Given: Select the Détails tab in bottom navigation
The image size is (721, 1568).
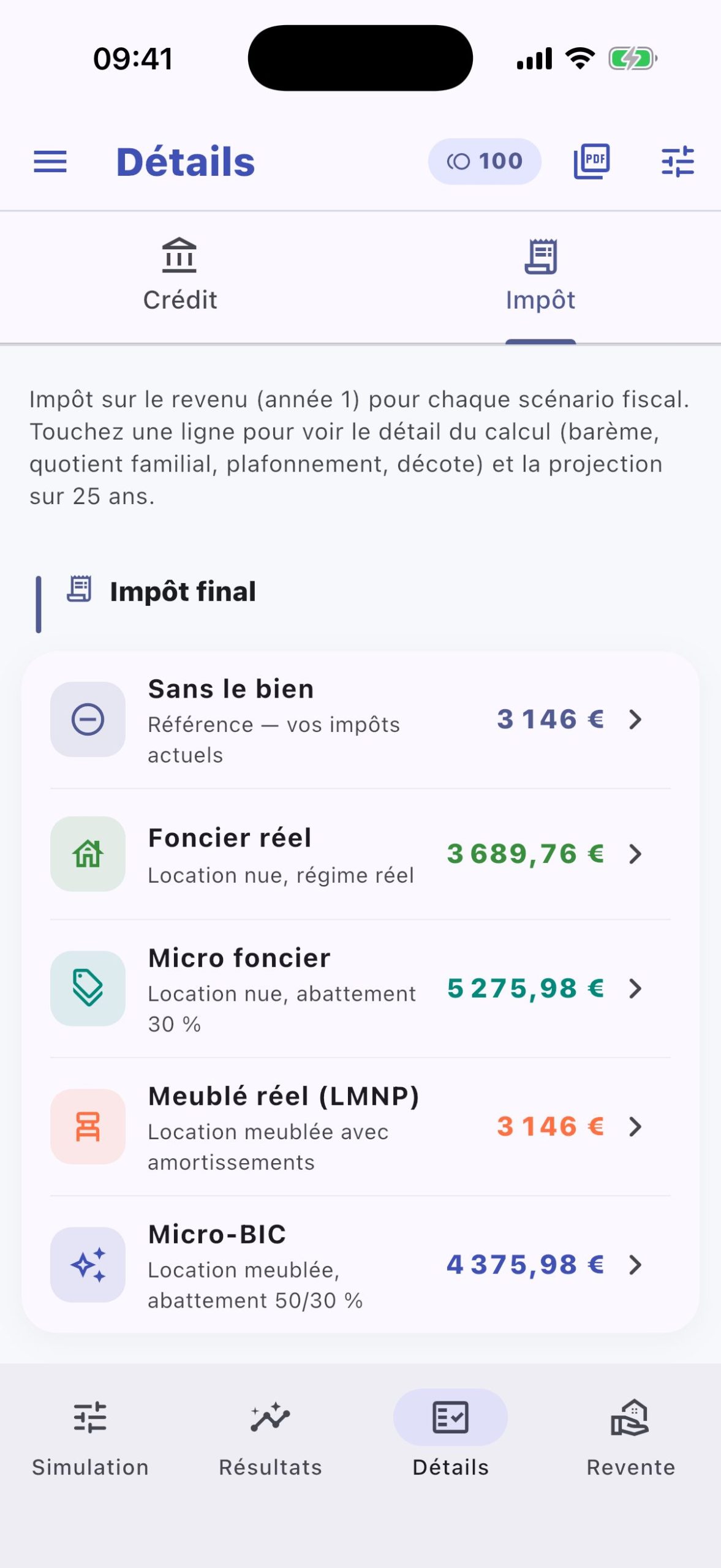Looking at the screenshot, I should coord(450,1417).
